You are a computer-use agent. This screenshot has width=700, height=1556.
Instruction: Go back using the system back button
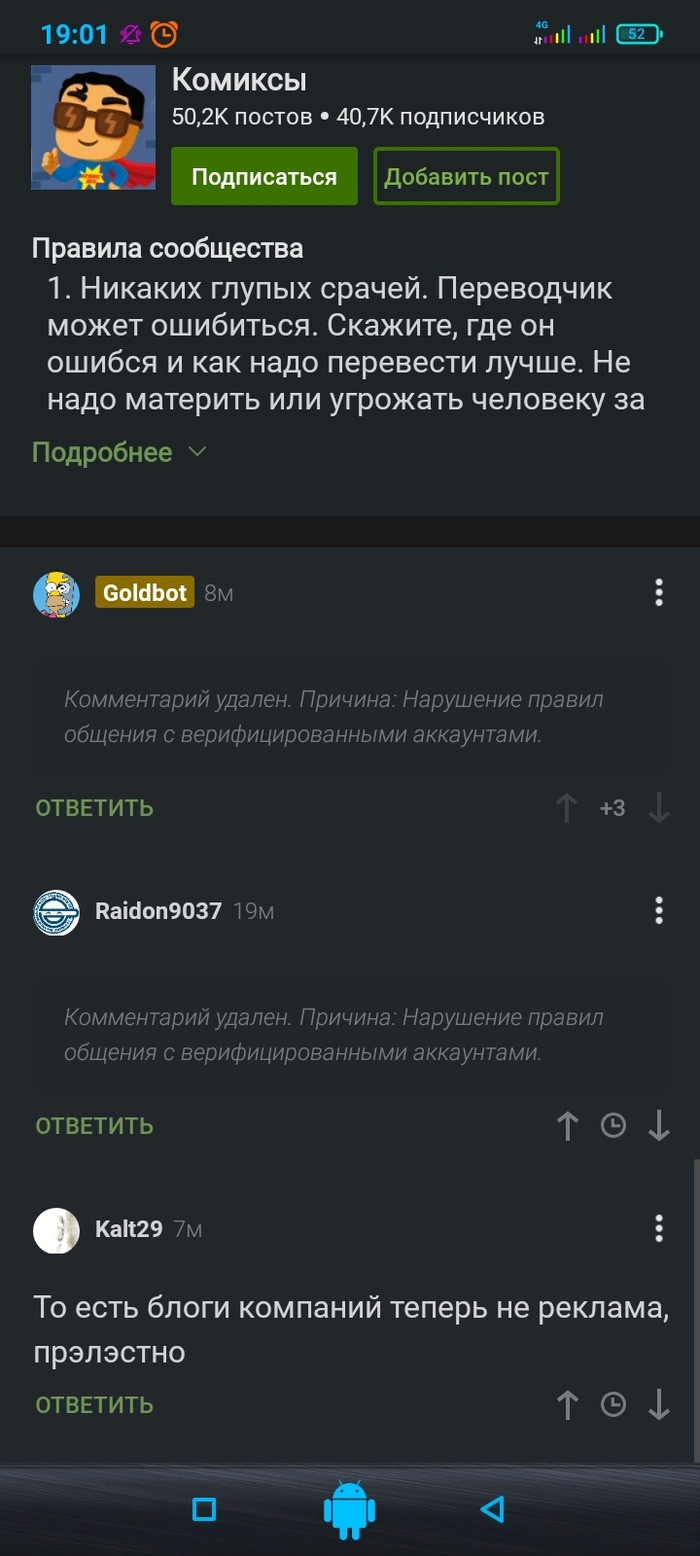(x=492, y=1509)
